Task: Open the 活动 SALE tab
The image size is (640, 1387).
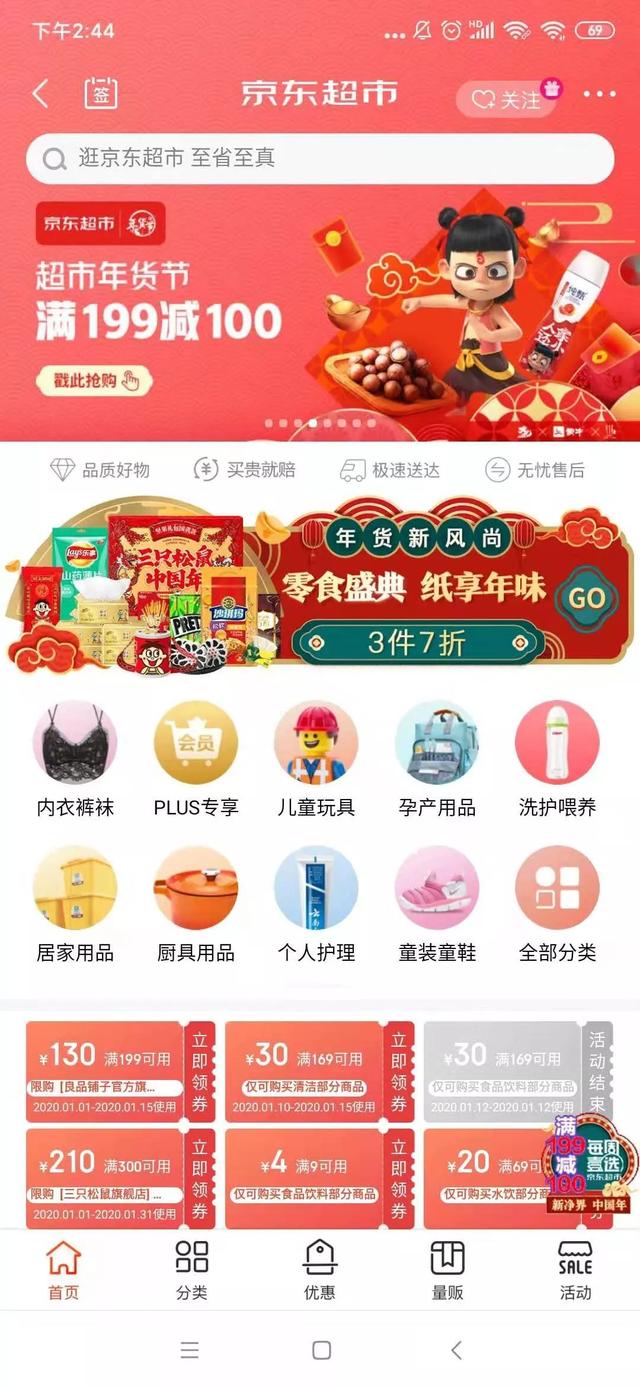Action: (575, 1268)
